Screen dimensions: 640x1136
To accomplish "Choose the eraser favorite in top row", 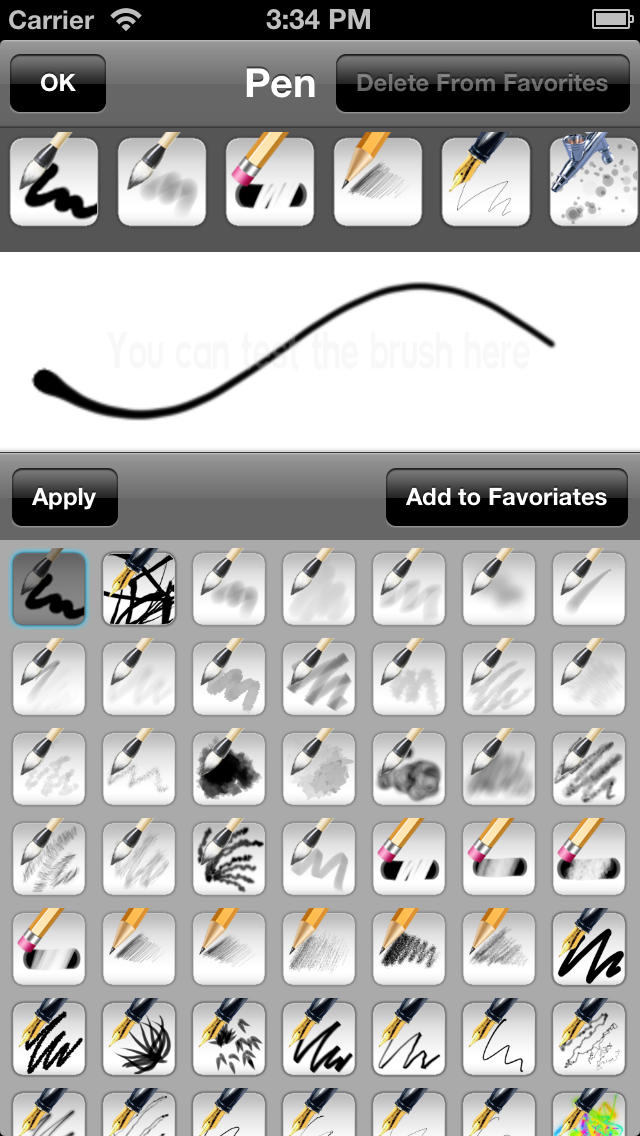I will [x=270, y=181].
